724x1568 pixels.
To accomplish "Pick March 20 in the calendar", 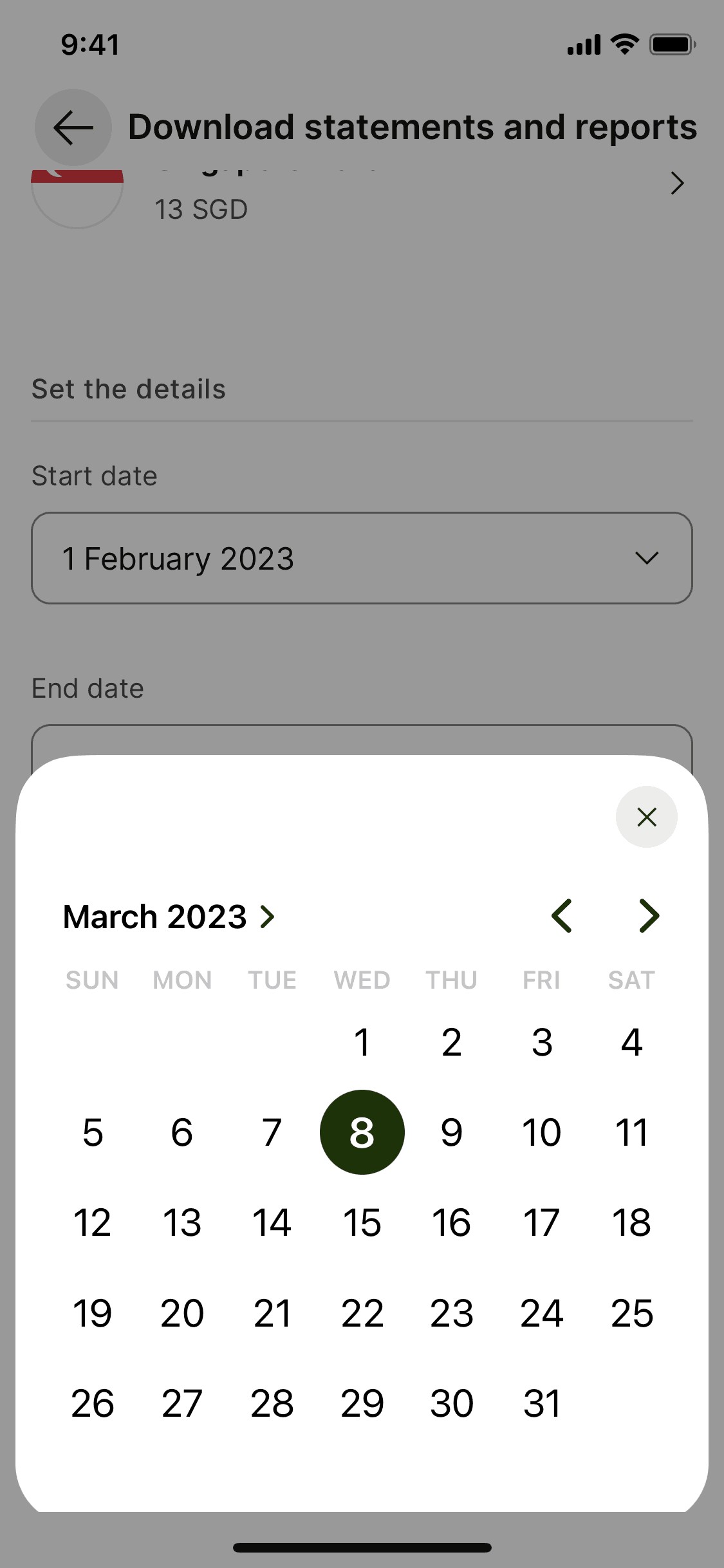I will coord(182,1313).
